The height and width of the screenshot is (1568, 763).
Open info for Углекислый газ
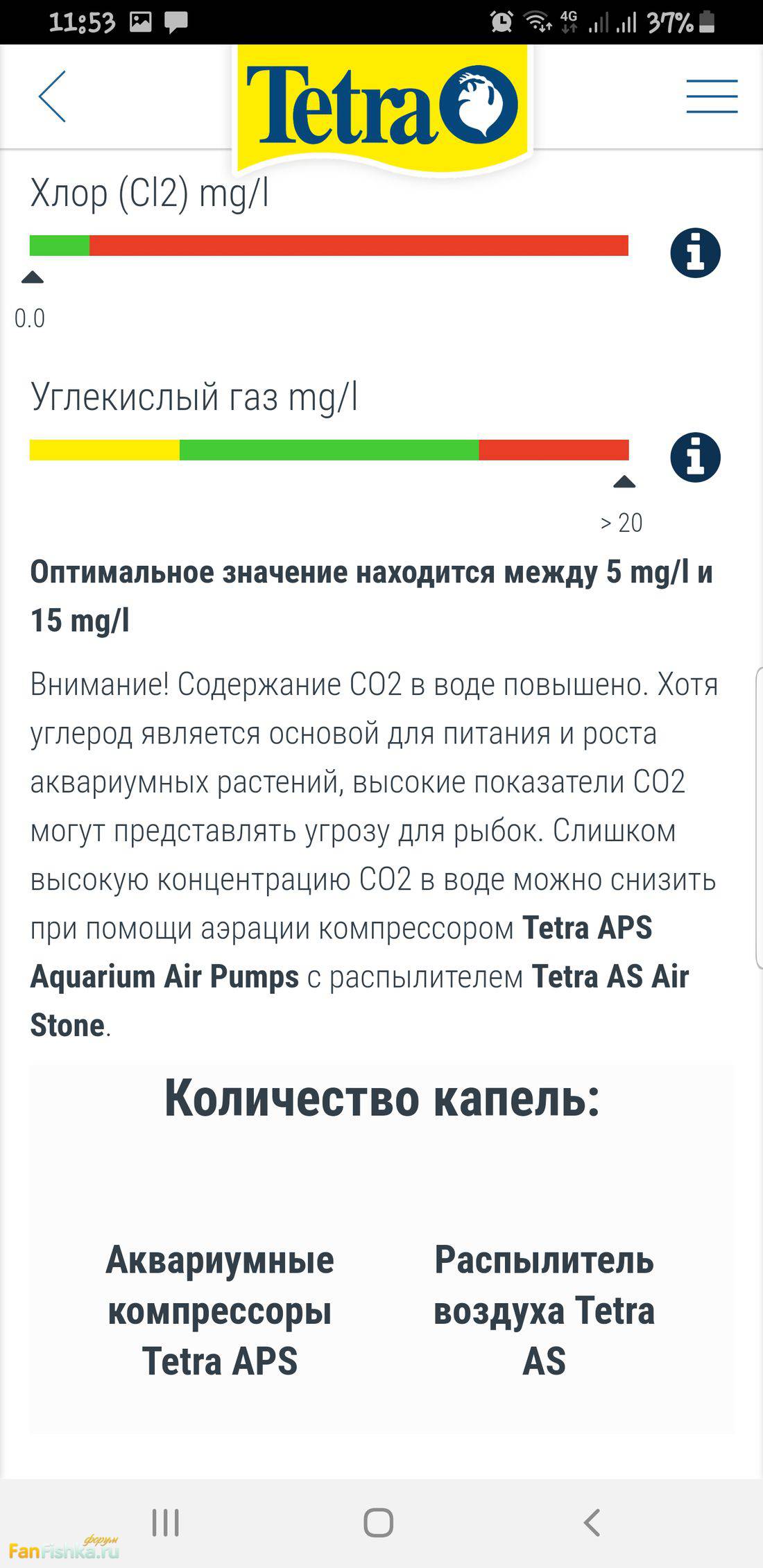(695, 458)
